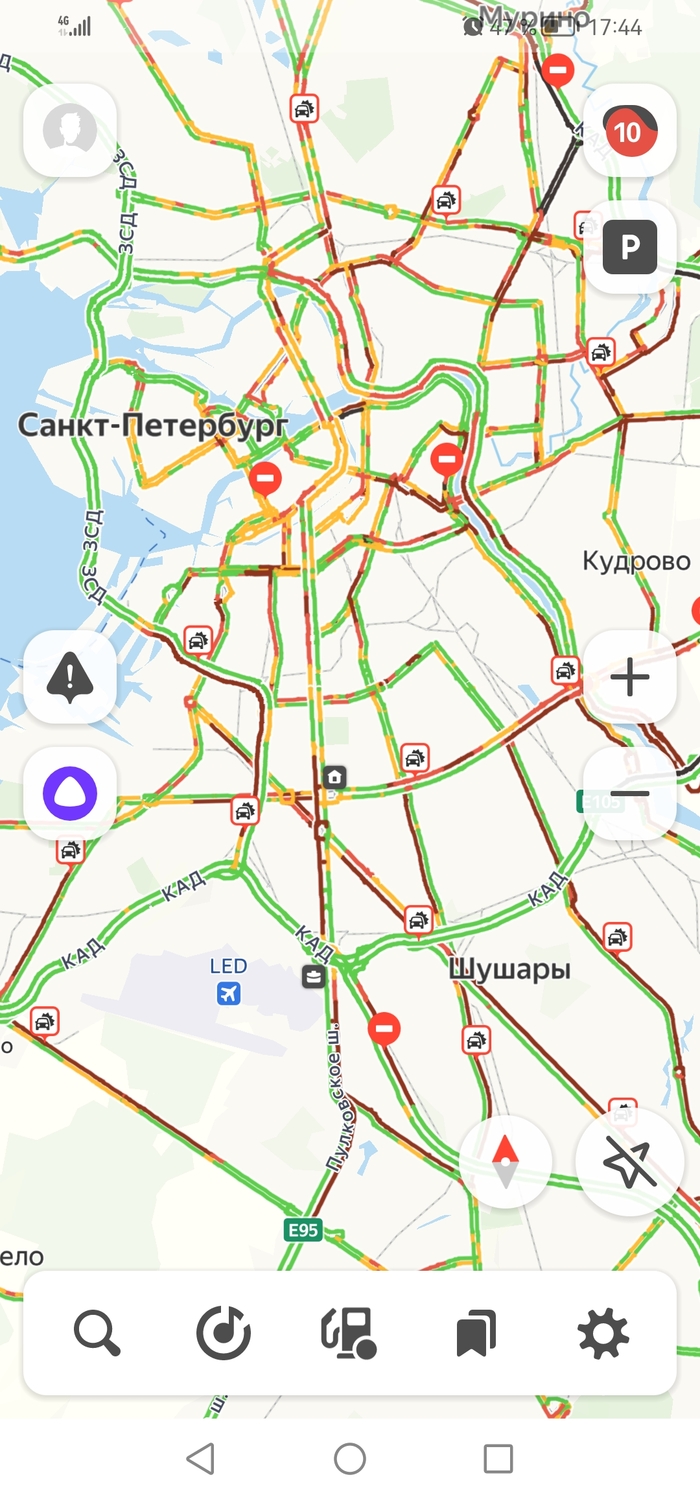Open the settings gear

point(603,1333)
